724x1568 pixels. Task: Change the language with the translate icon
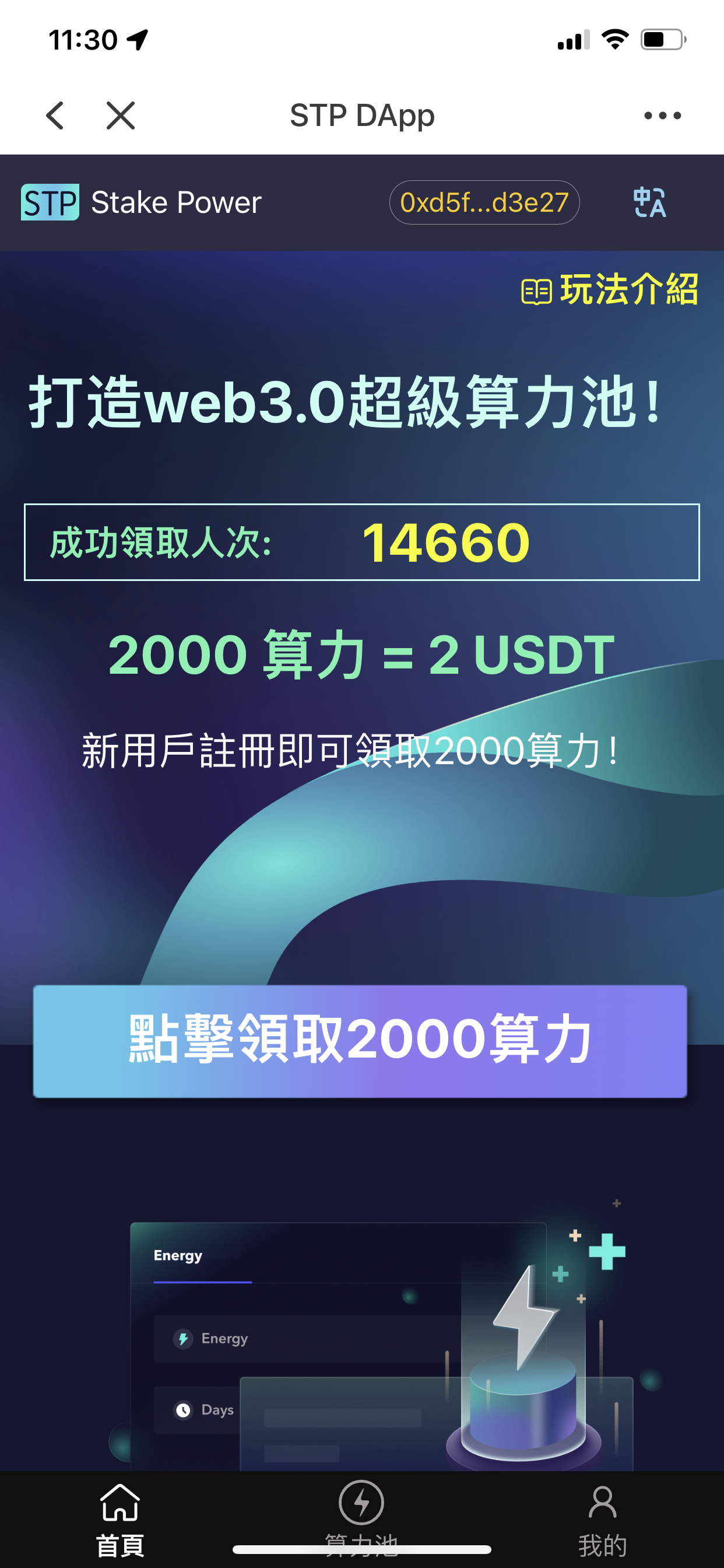pyautogui.click(x=650, y=202)
